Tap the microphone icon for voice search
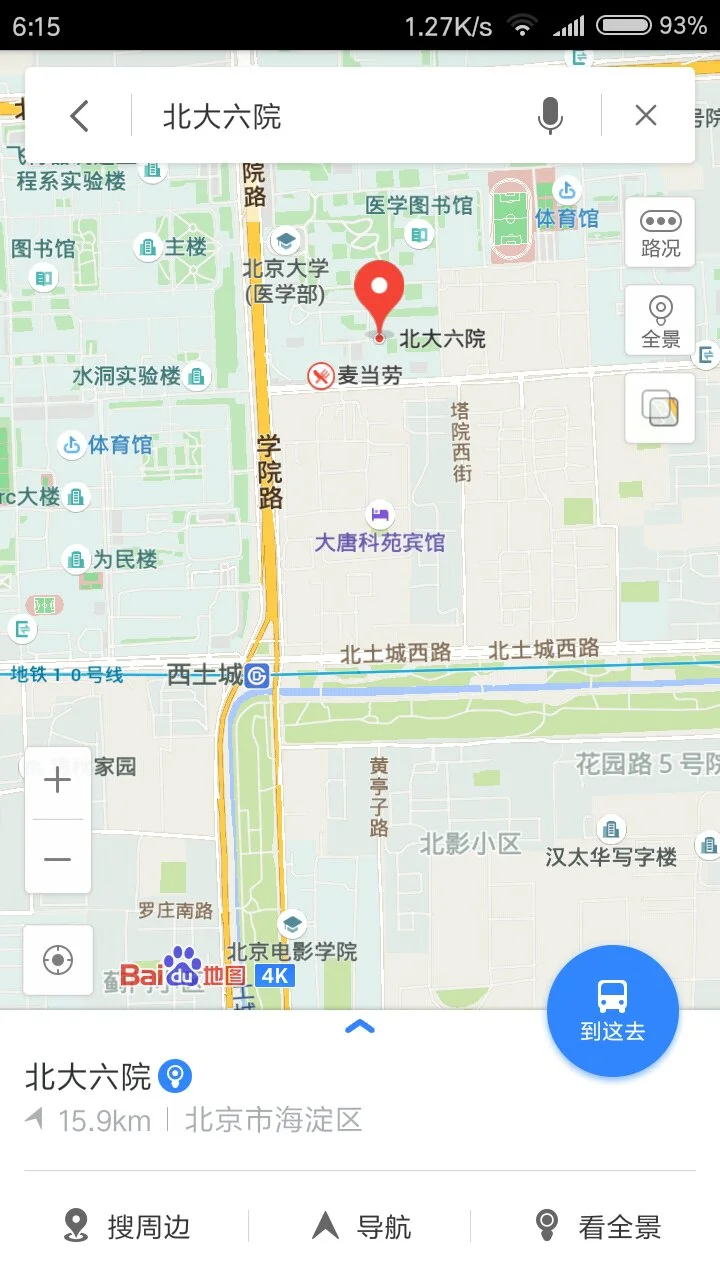Viewport: 720px width, 1280px height. [551, 115]
